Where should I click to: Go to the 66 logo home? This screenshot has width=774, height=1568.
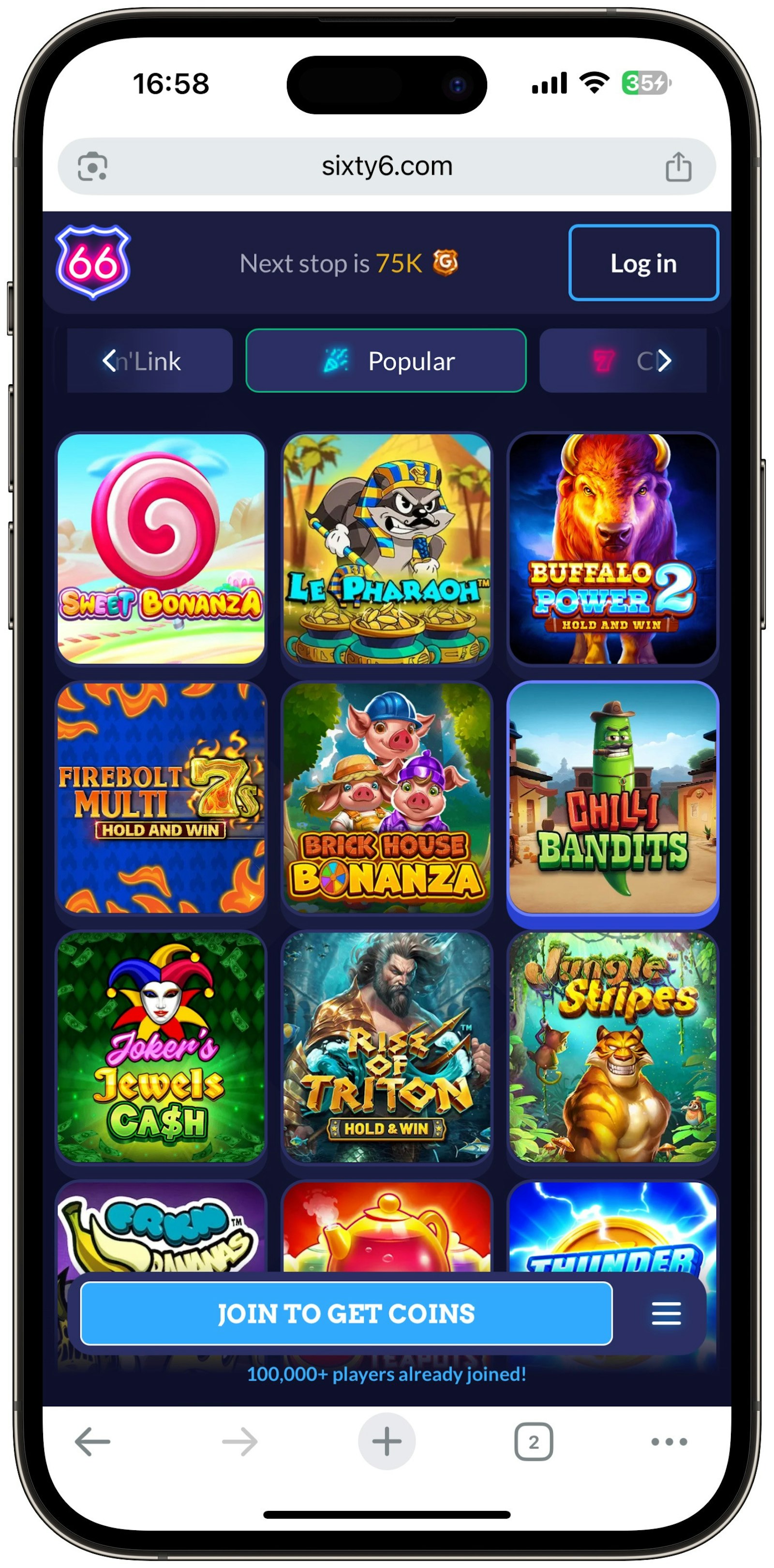point(92,262)
